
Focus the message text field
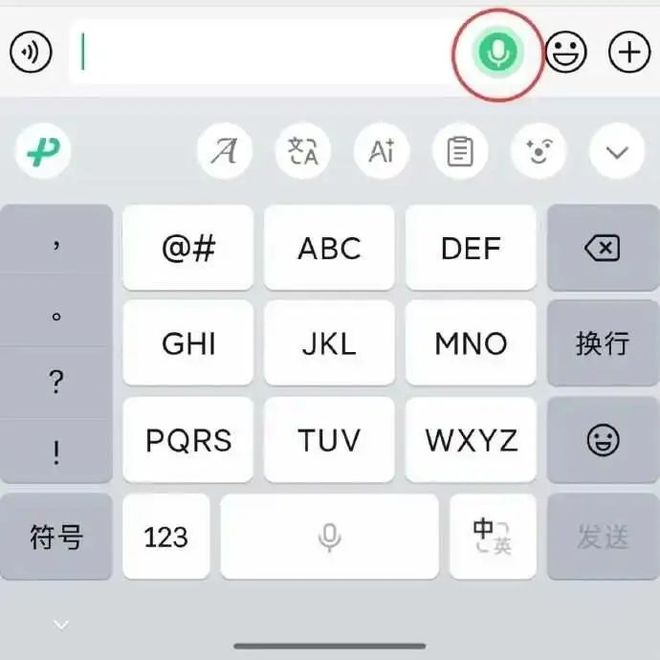(x=260, y=52)
